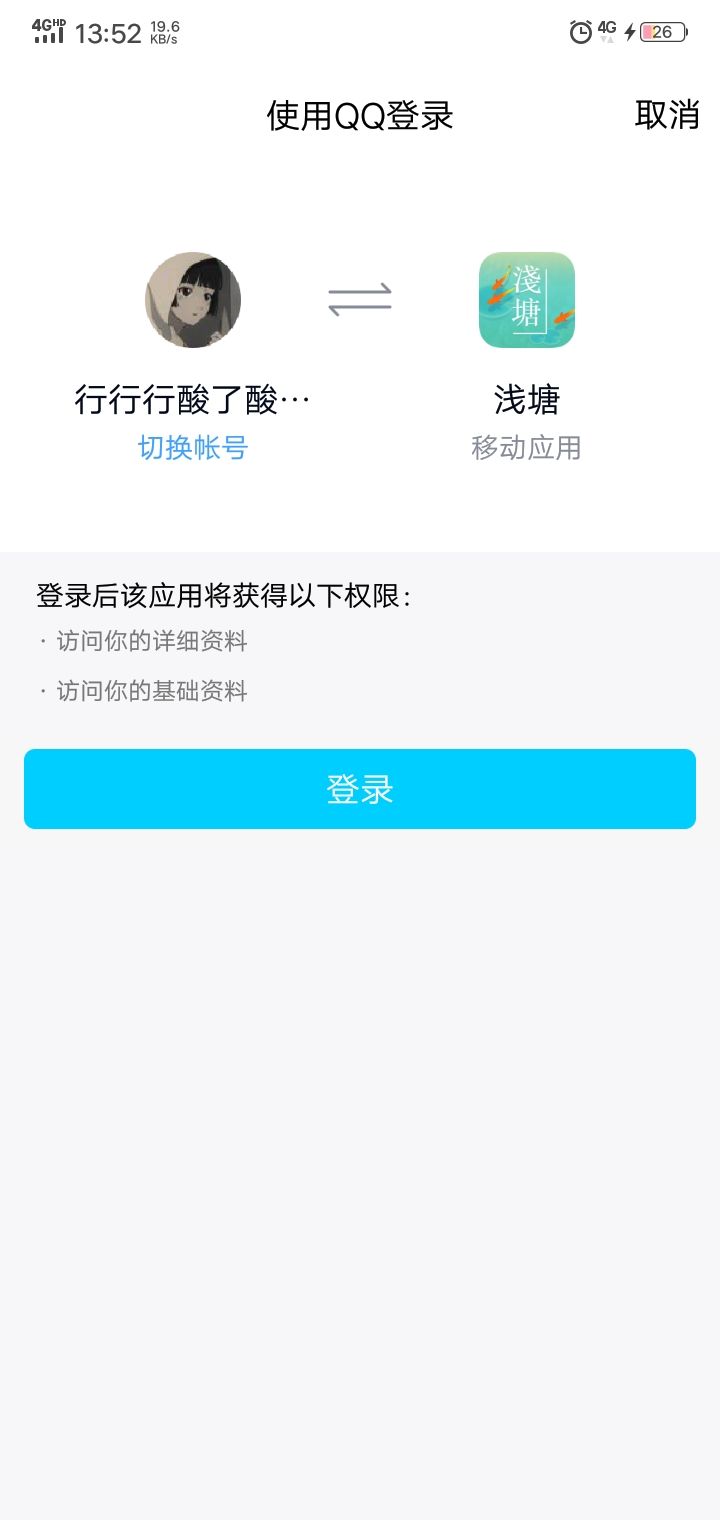The width and height of the screenshot is (720, 1520).
Task: Tap 取消 to cancel login
Action: 667,115
